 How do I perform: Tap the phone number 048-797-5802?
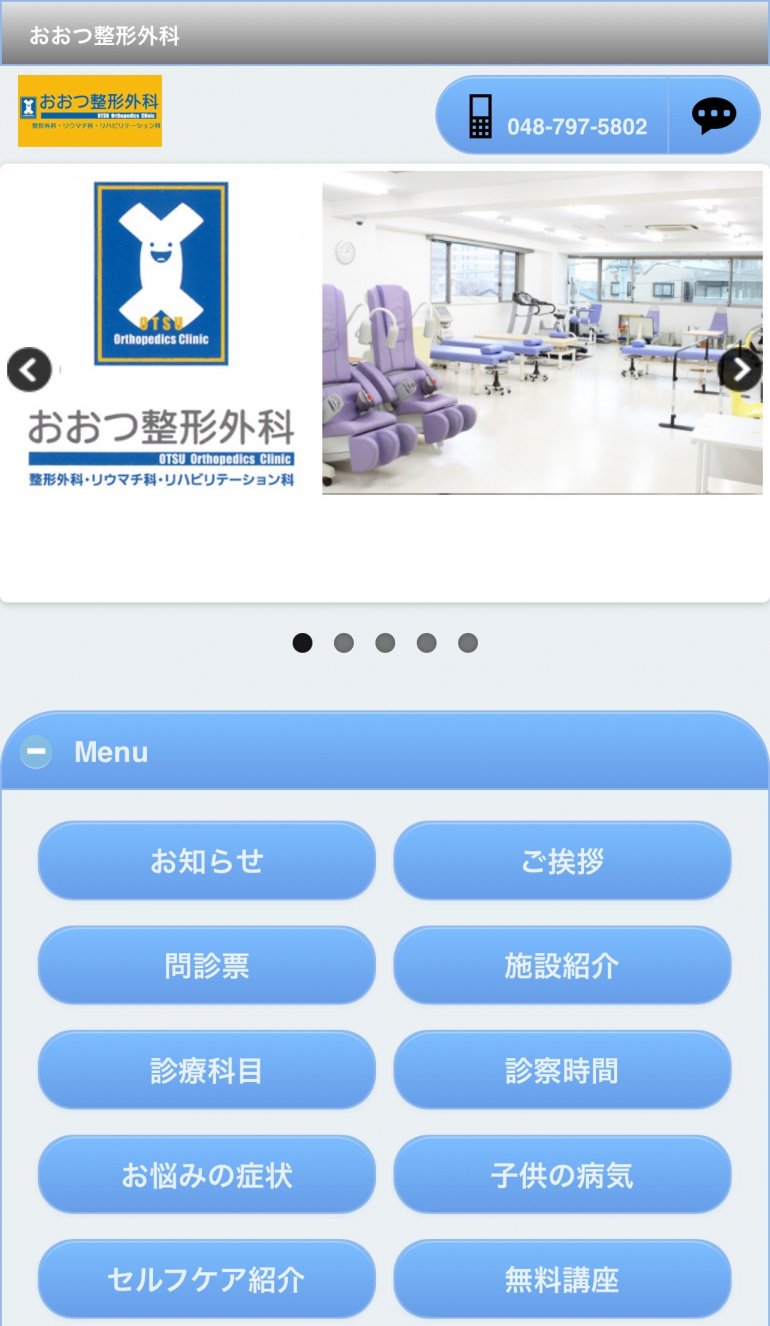click(x=575, y=126)
